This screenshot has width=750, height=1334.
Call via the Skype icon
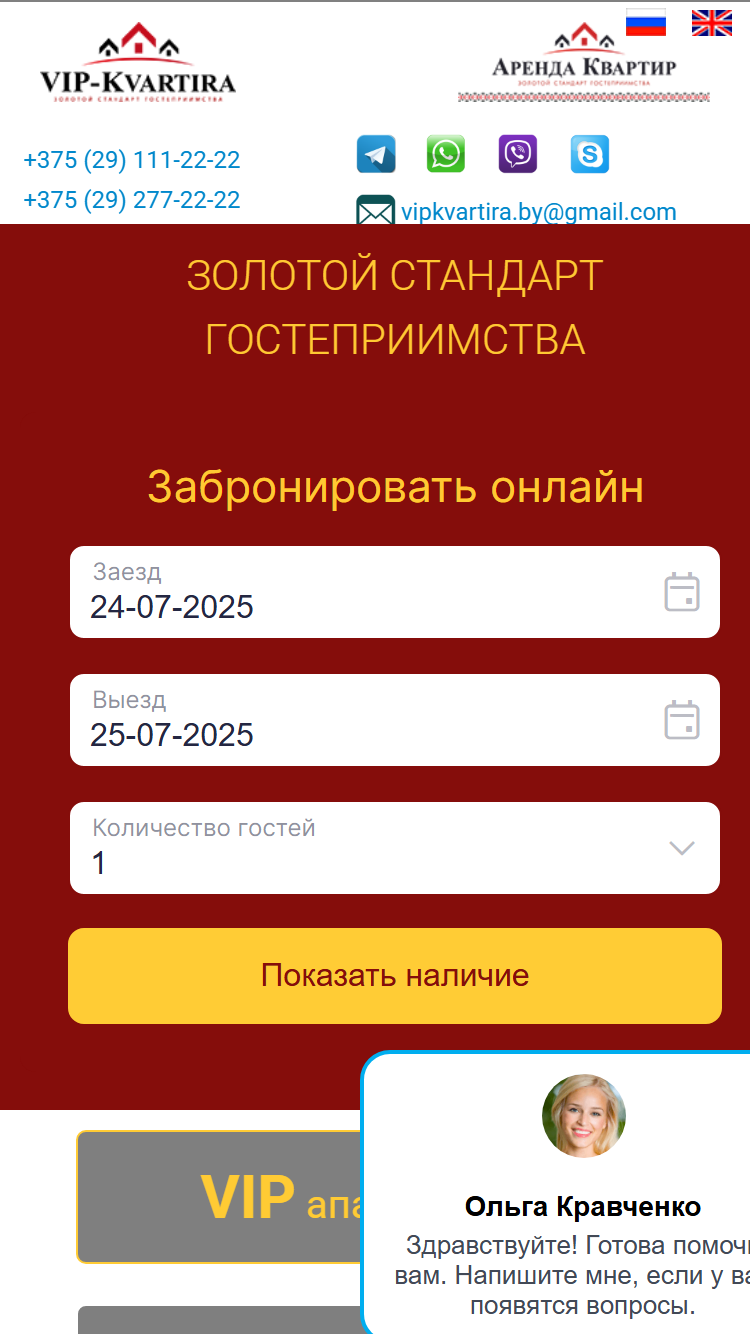coord(590,154)
